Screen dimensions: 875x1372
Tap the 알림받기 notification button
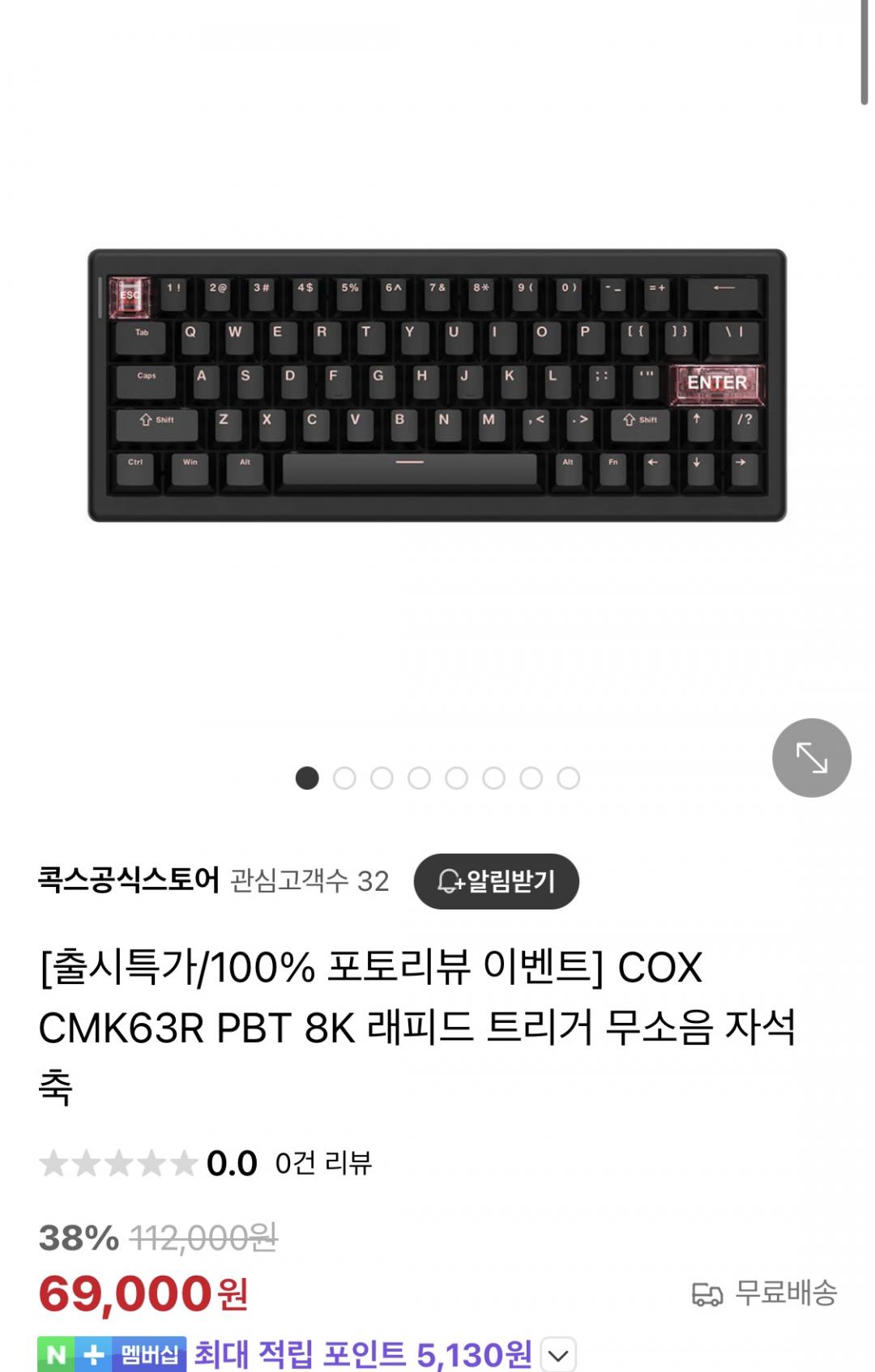pos(496,881)
